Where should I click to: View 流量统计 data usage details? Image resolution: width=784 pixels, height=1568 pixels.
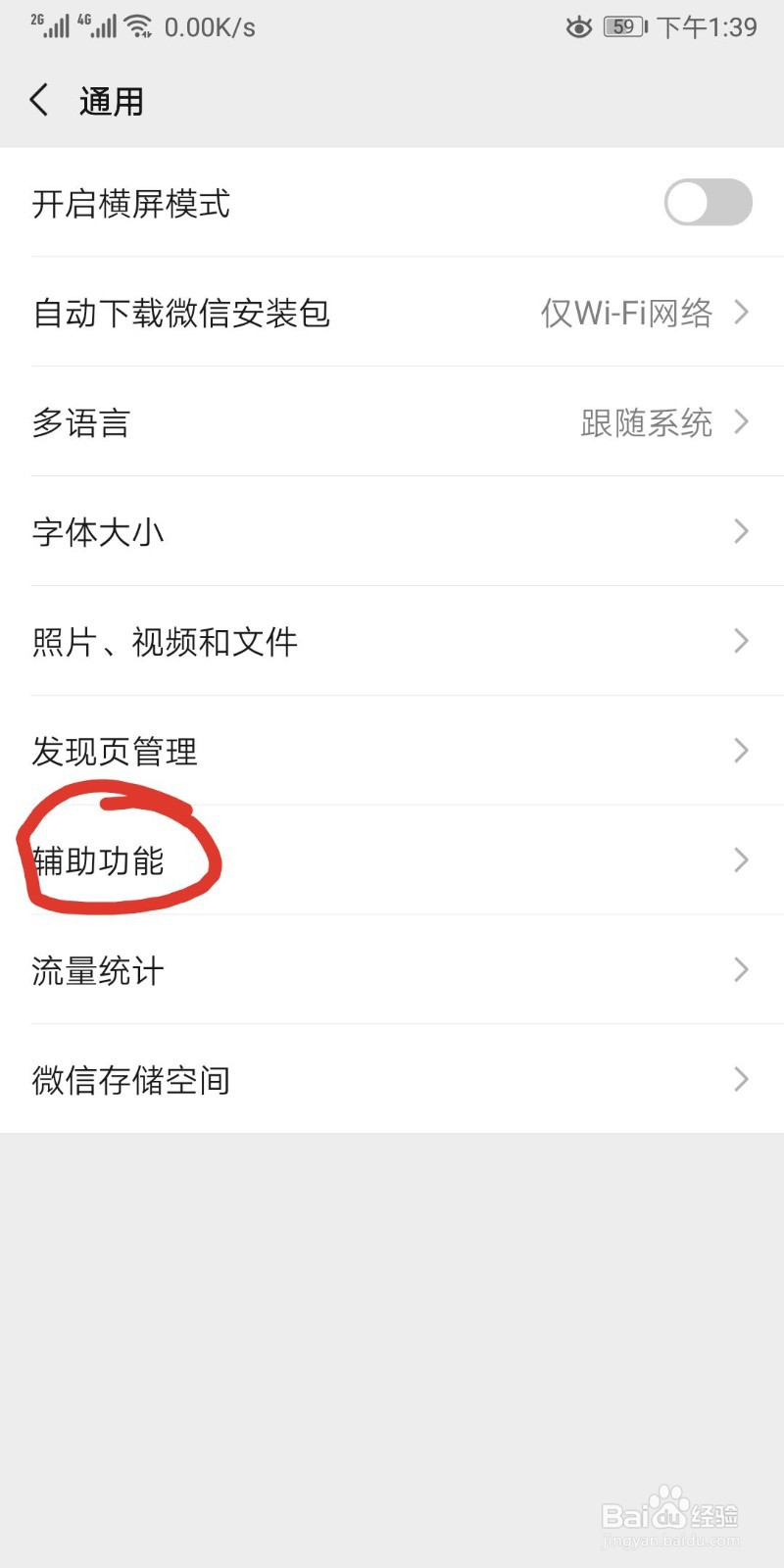[x=392, y=969]
